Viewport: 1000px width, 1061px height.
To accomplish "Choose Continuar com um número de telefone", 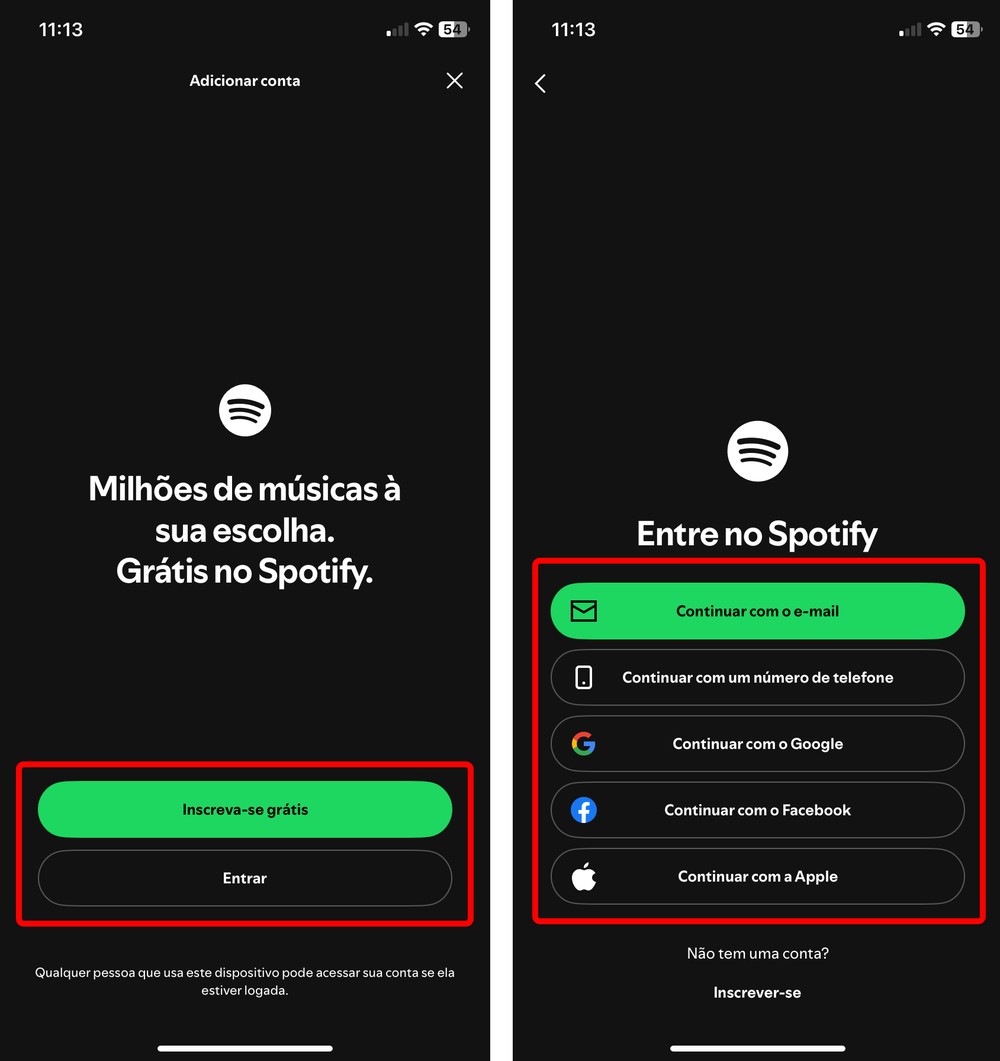I will pyautogui.click(x=757, y=677).
